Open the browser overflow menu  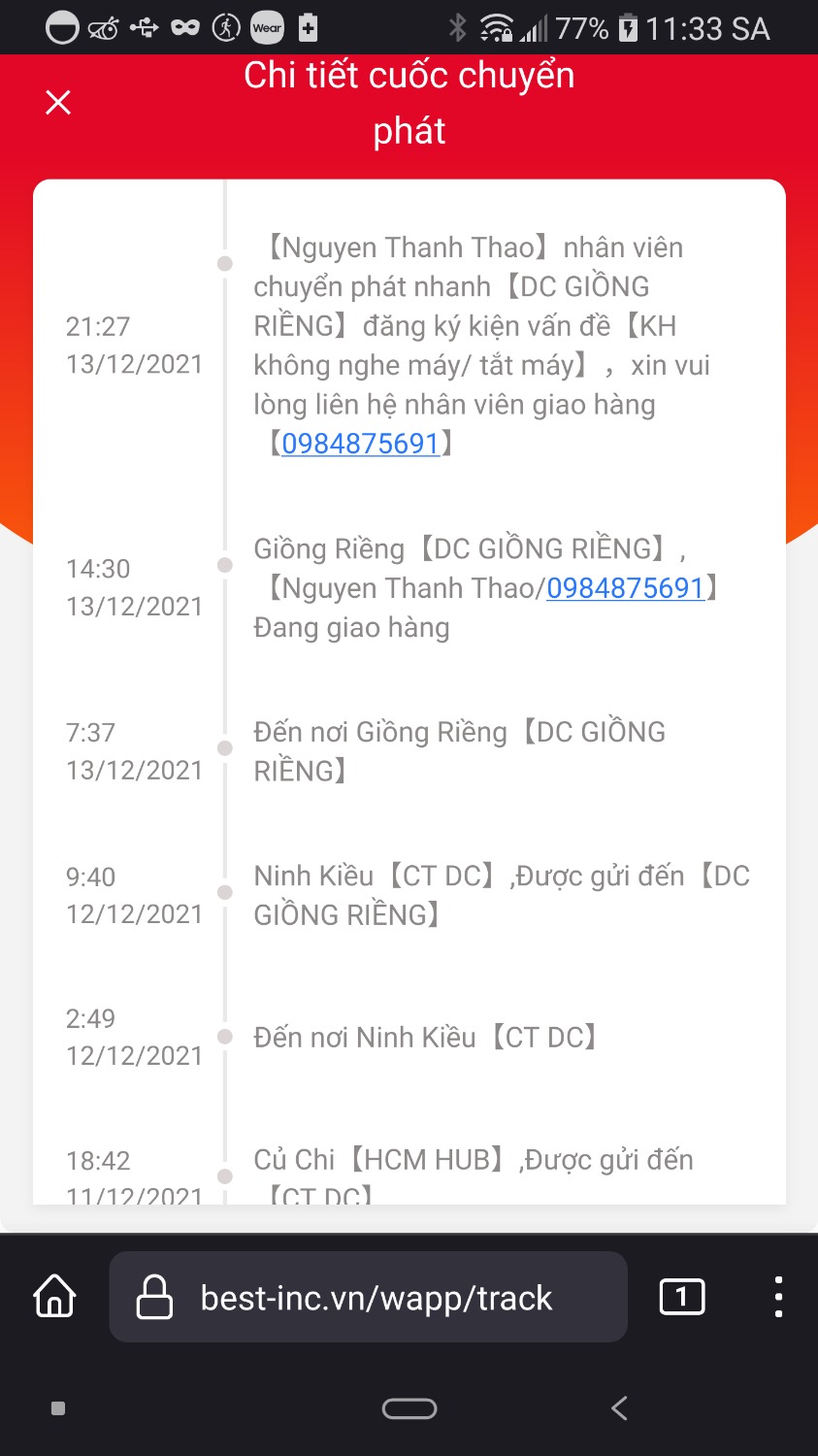coord(778,1297)
